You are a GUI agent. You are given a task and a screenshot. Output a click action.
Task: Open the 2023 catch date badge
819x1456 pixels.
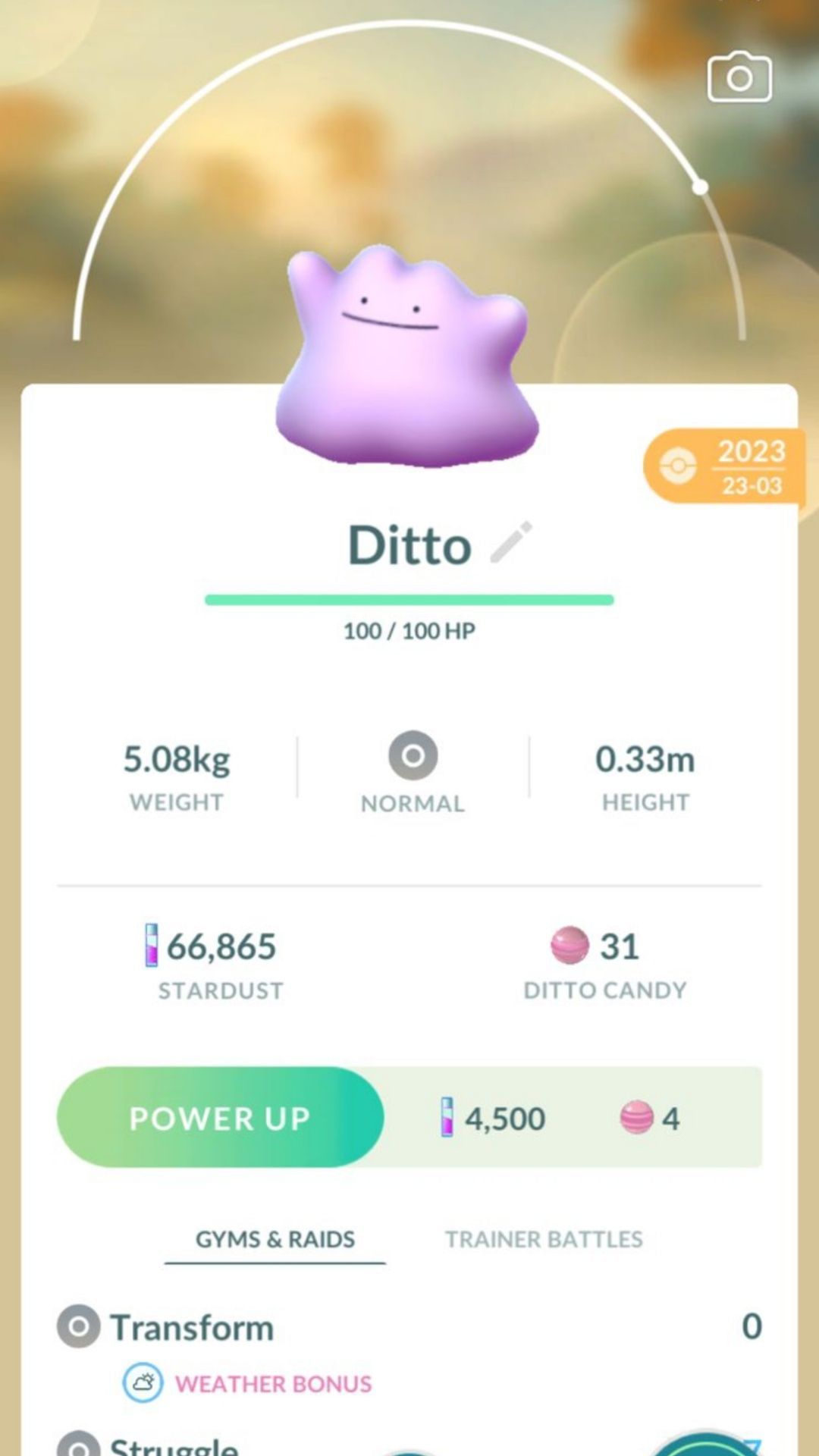pos(723,466)
